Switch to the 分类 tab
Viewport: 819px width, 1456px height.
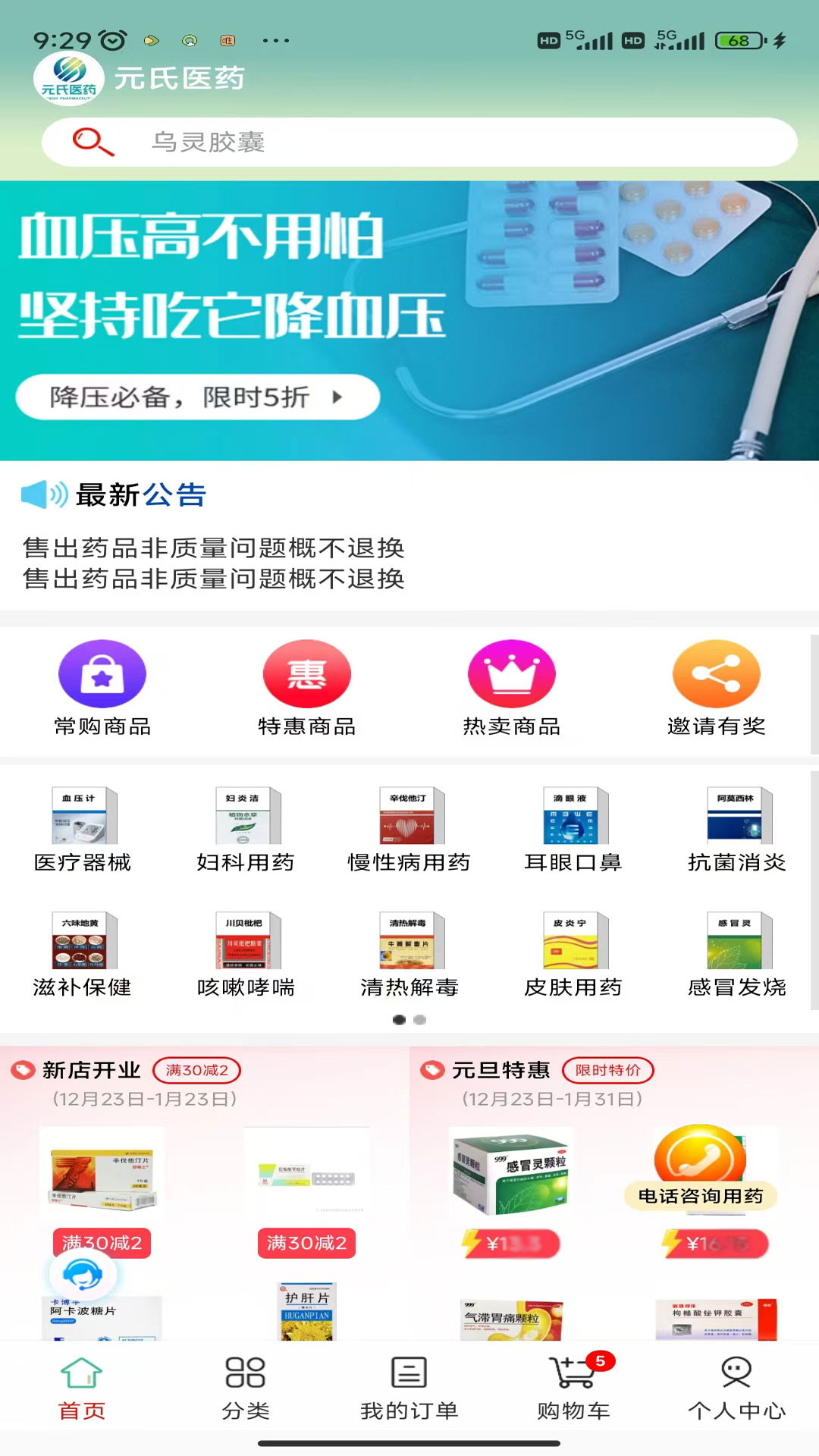click(x=246, y=1388)
